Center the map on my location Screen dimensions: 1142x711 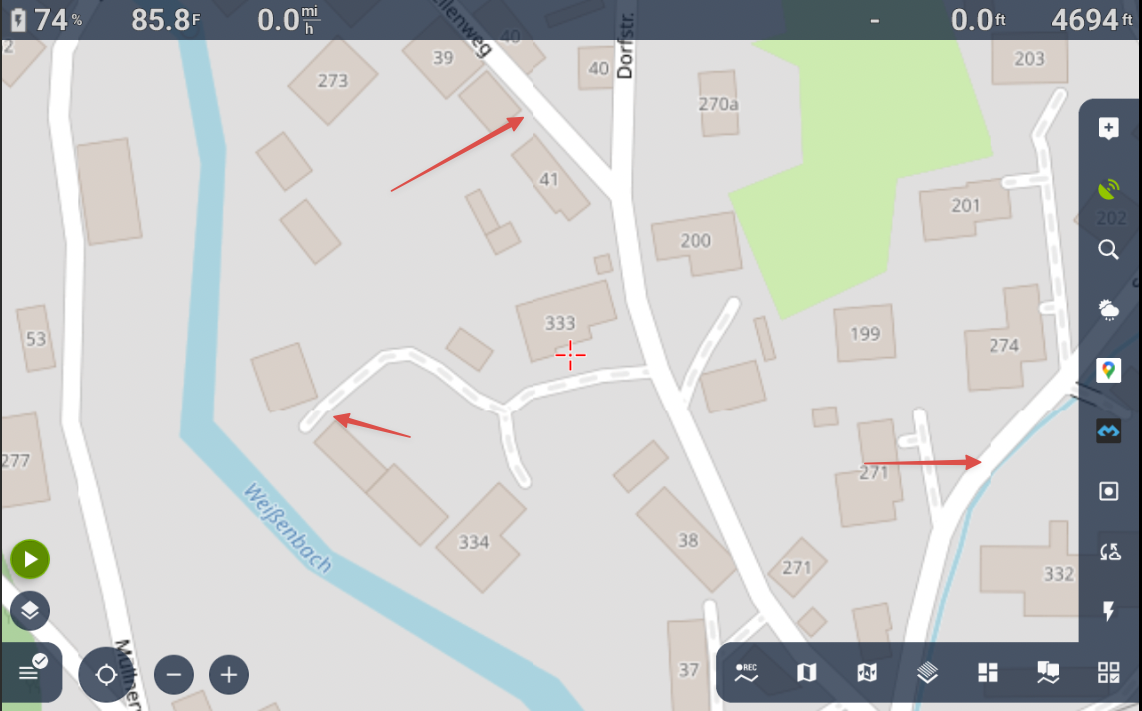pyautogui.click(x=106, y=675)
